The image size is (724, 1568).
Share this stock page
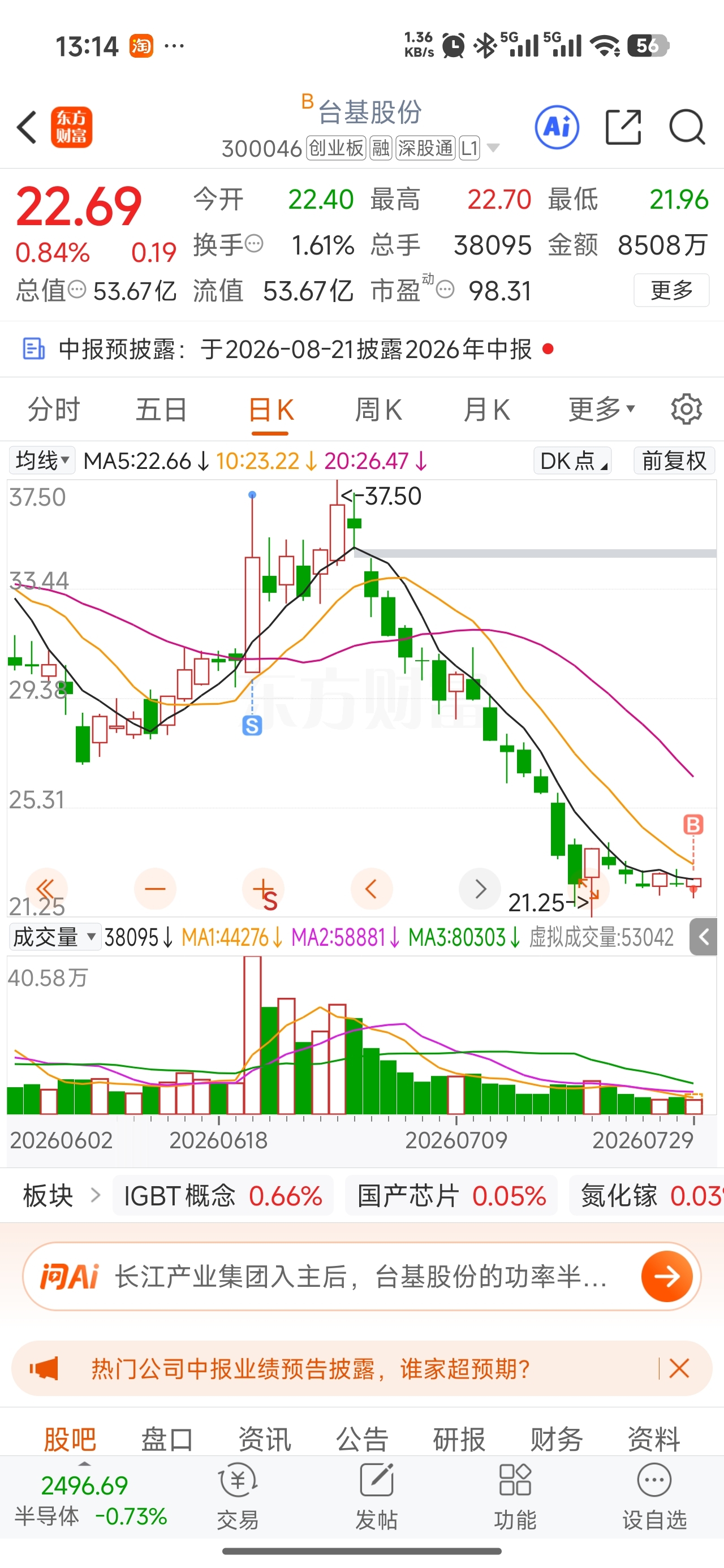coord(623,128)
